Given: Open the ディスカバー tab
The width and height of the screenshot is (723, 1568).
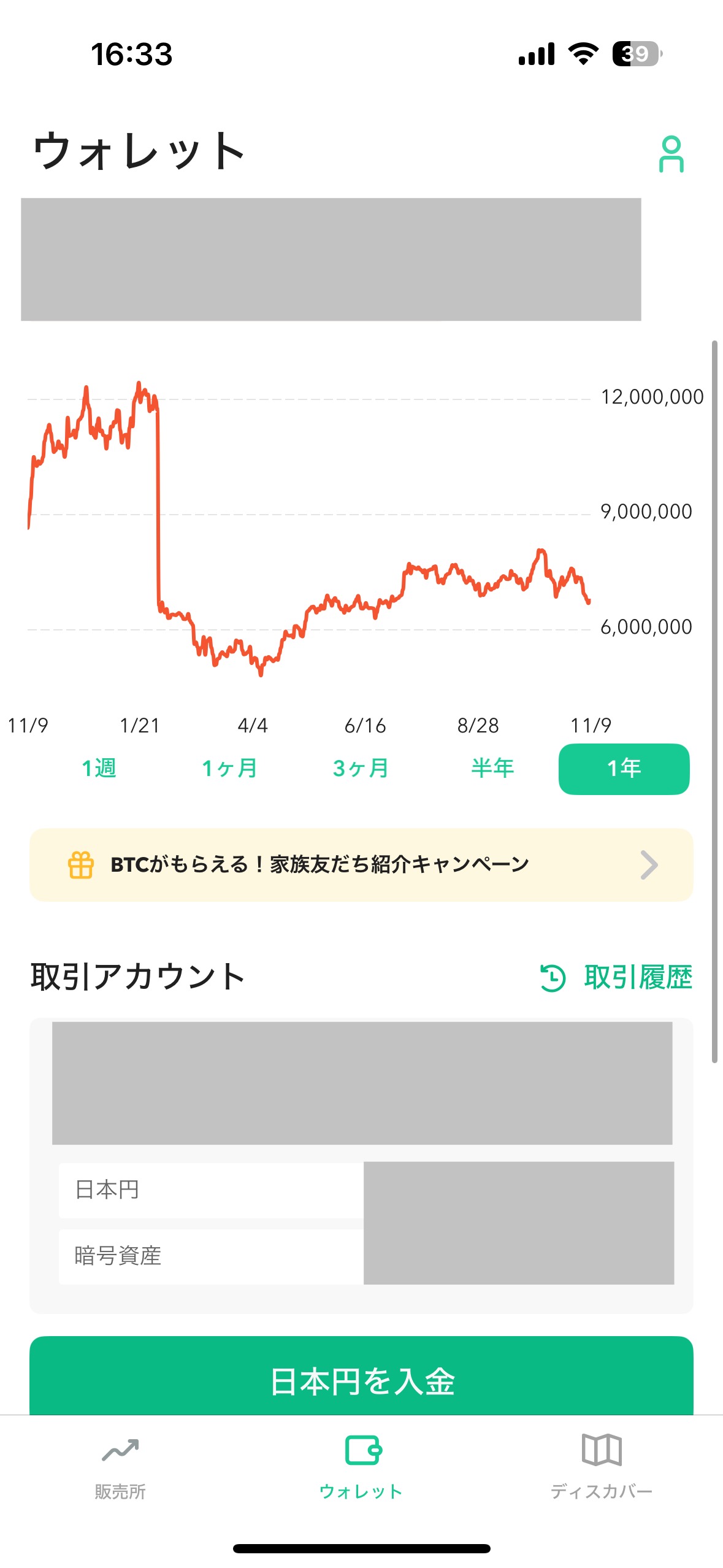Looking at the screenshot, I should coord(602,1467).
